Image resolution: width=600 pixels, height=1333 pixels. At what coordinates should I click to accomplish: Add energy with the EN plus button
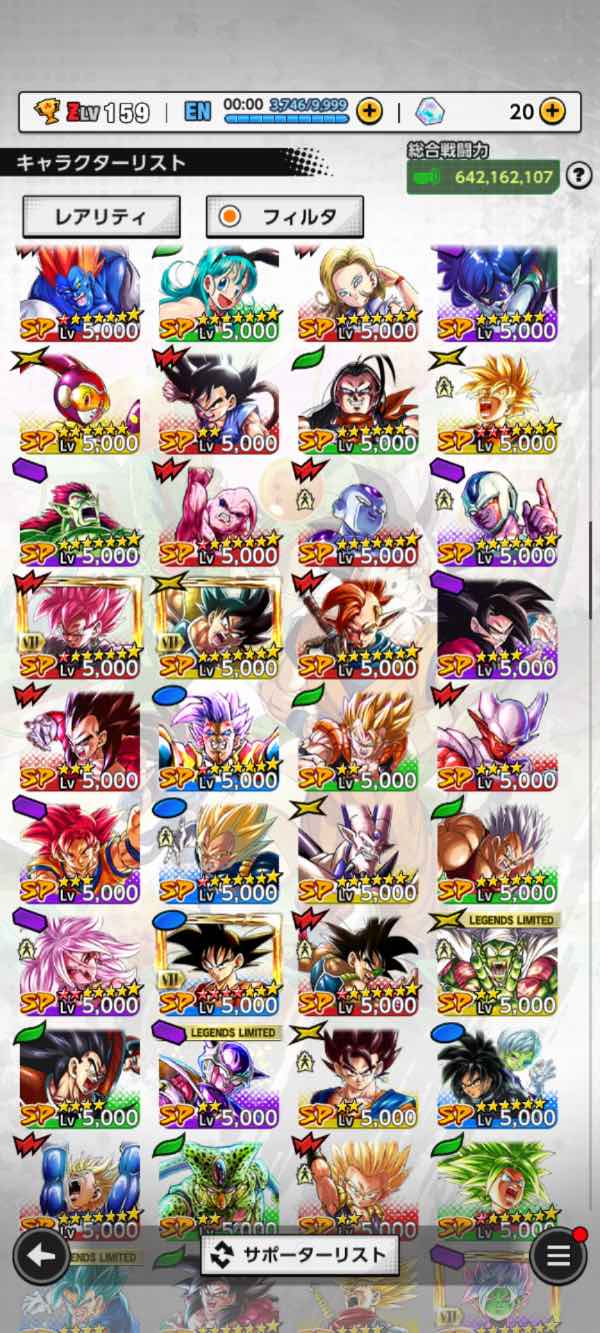(x=369, y=111)
